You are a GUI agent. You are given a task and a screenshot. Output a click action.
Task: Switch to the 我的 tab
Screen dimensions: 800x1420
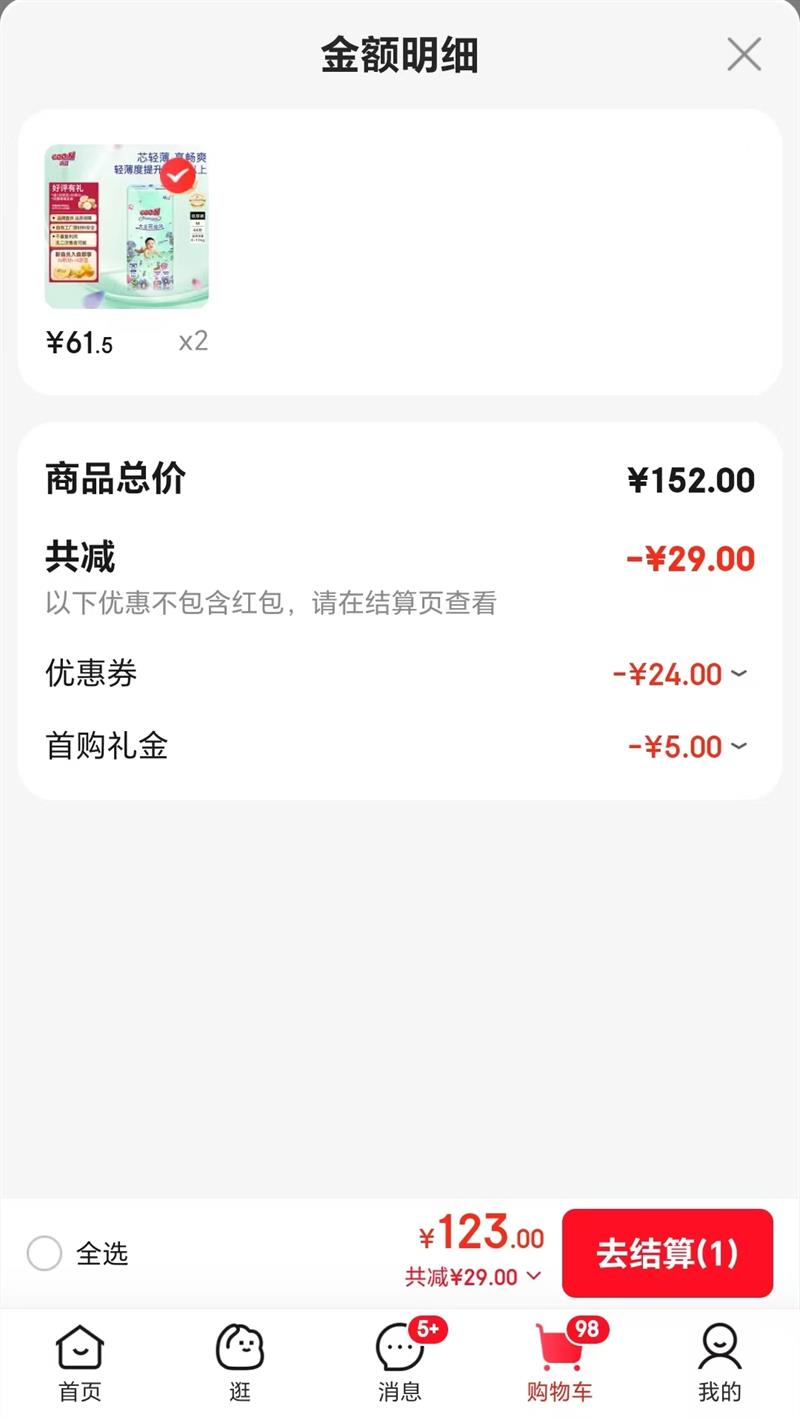[719, 1364]
